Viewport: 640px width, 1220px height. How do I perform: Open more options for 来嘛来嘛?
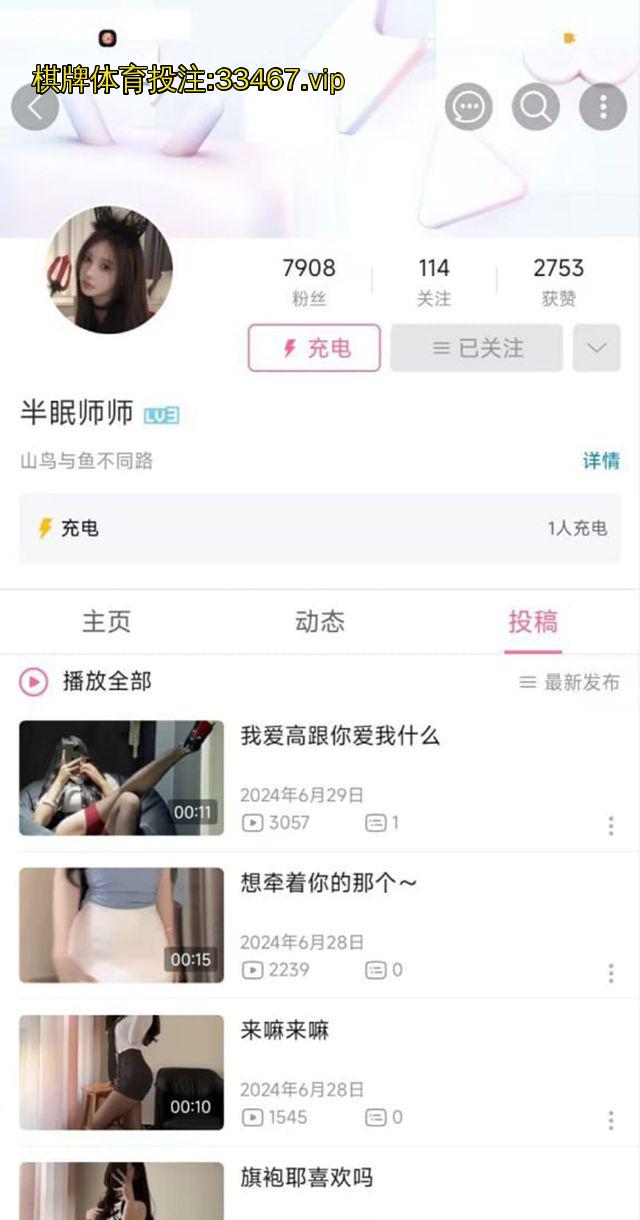(x=611, y=1120)
